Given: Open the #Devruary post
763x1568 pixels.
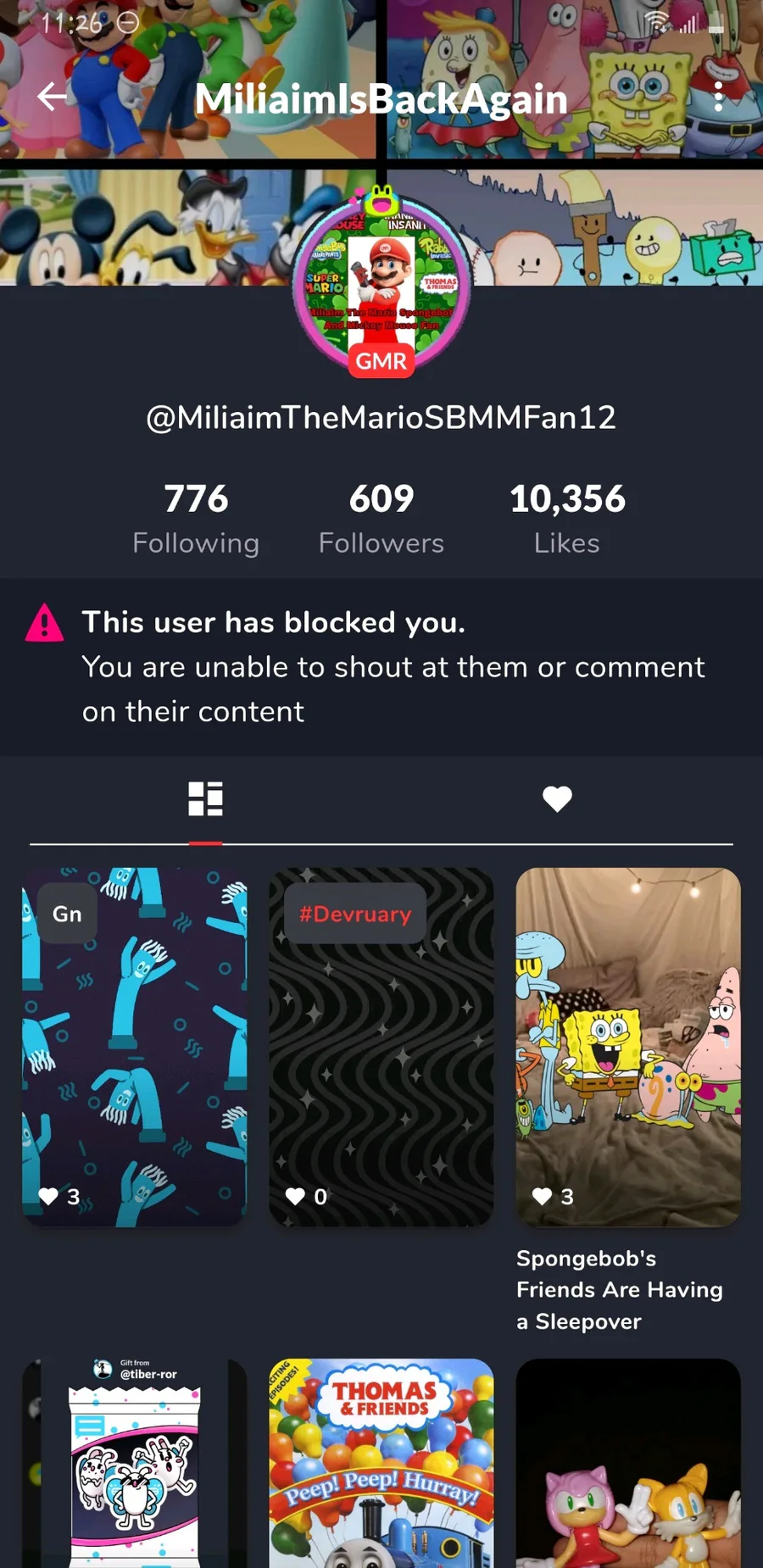Looking at the screenshot, I should click(x=381, y=1047).
